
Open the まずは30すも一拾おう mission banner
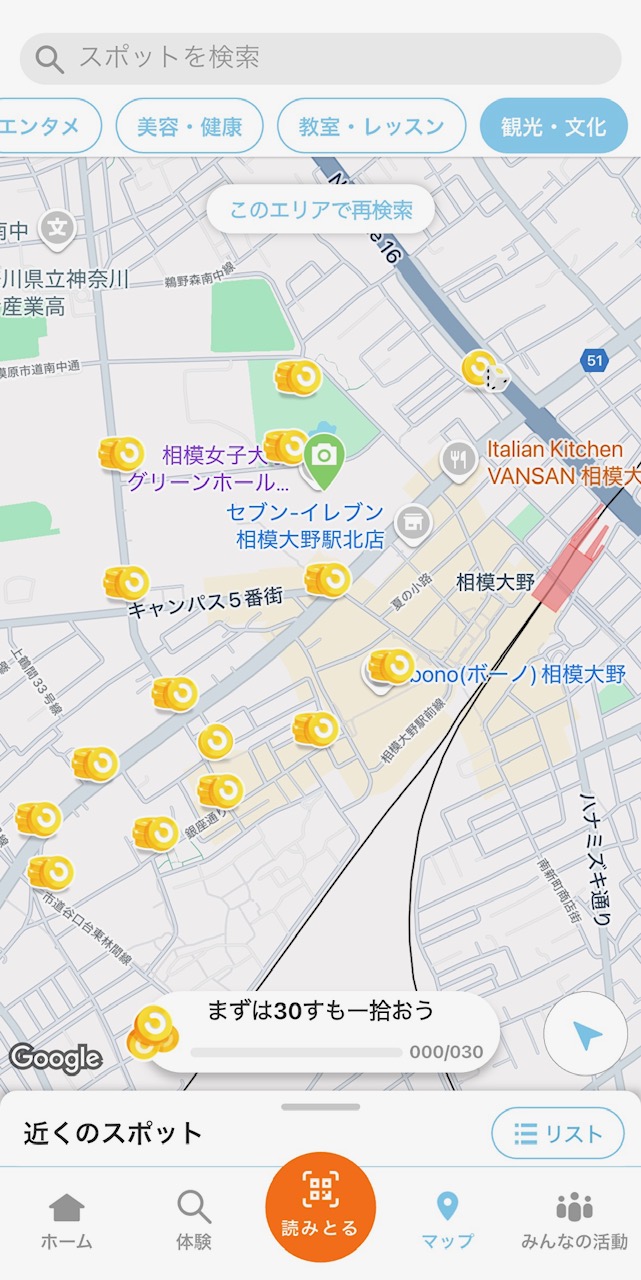tap(320, 1031)
